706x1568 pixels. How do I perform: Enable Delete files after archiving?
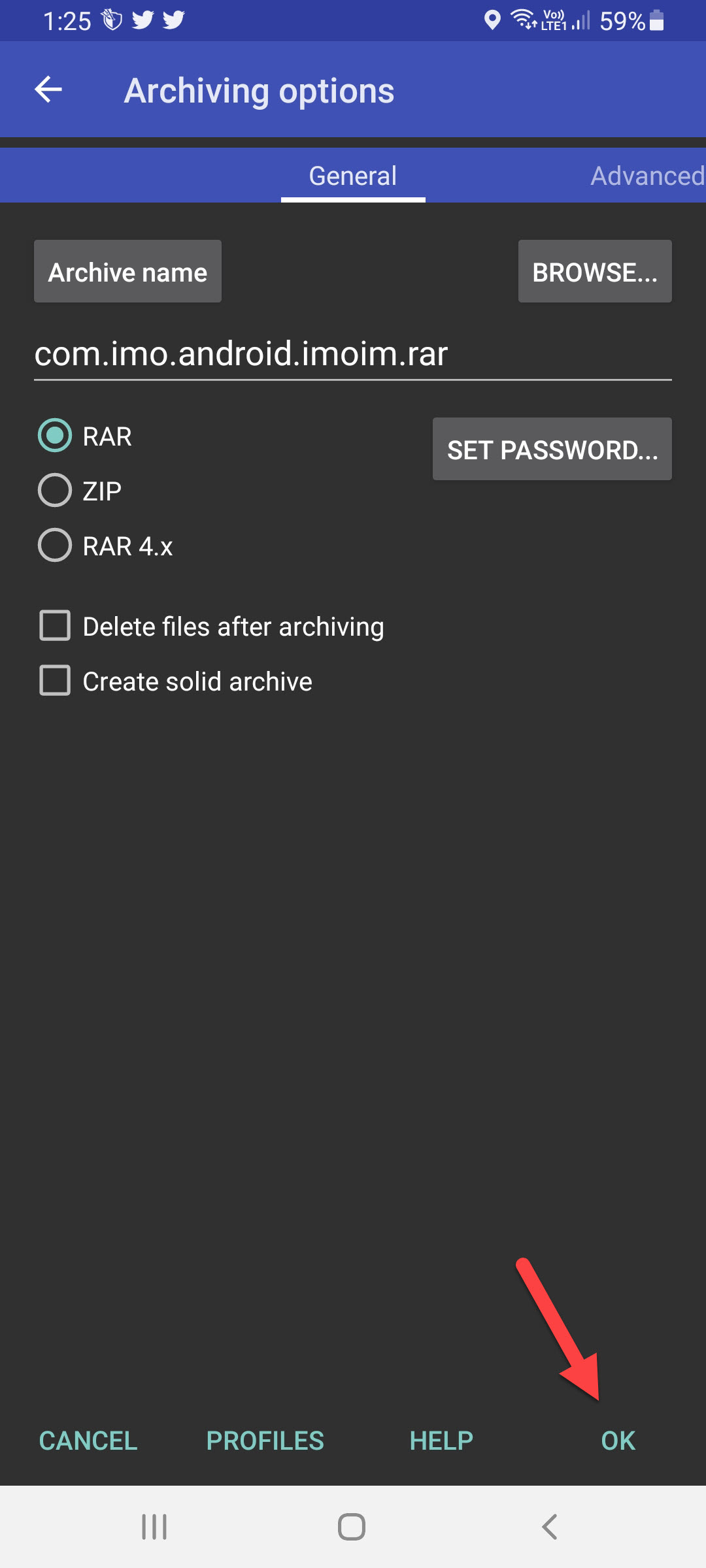coord(55,626)
